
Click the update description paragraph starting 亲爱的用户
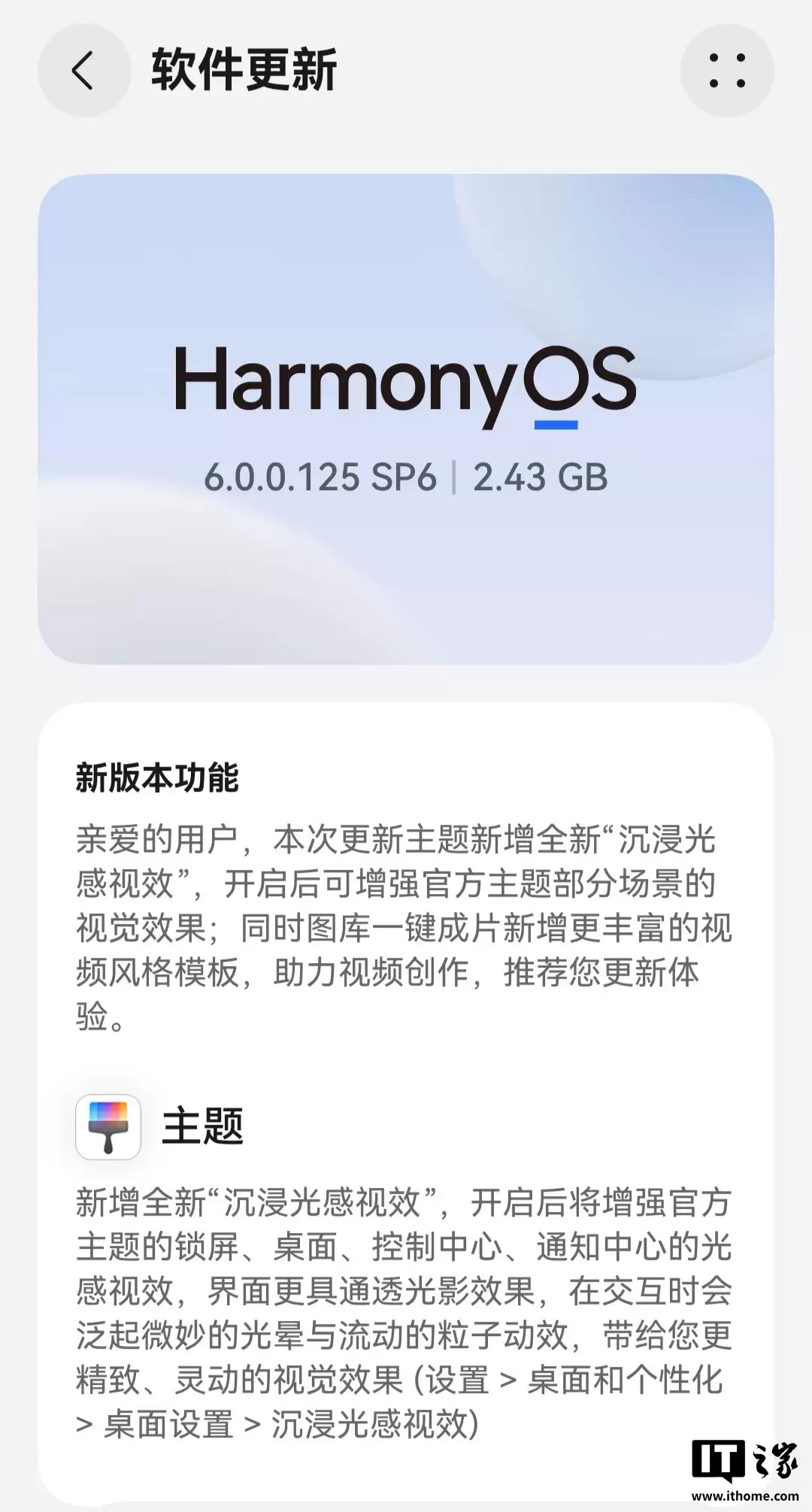coord(406,925)
